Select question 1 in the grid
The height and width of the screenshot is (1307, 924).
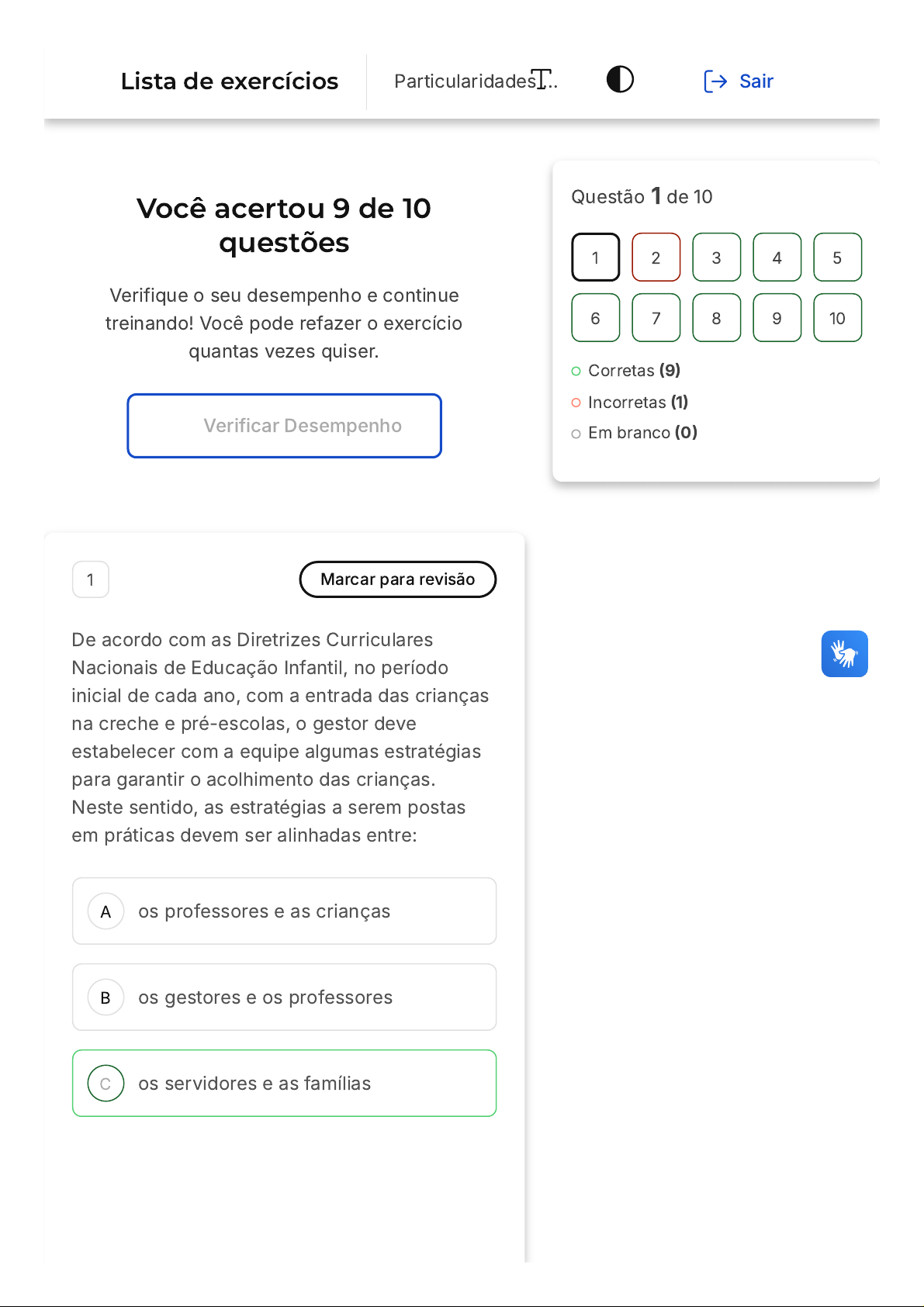pos(595,258)
